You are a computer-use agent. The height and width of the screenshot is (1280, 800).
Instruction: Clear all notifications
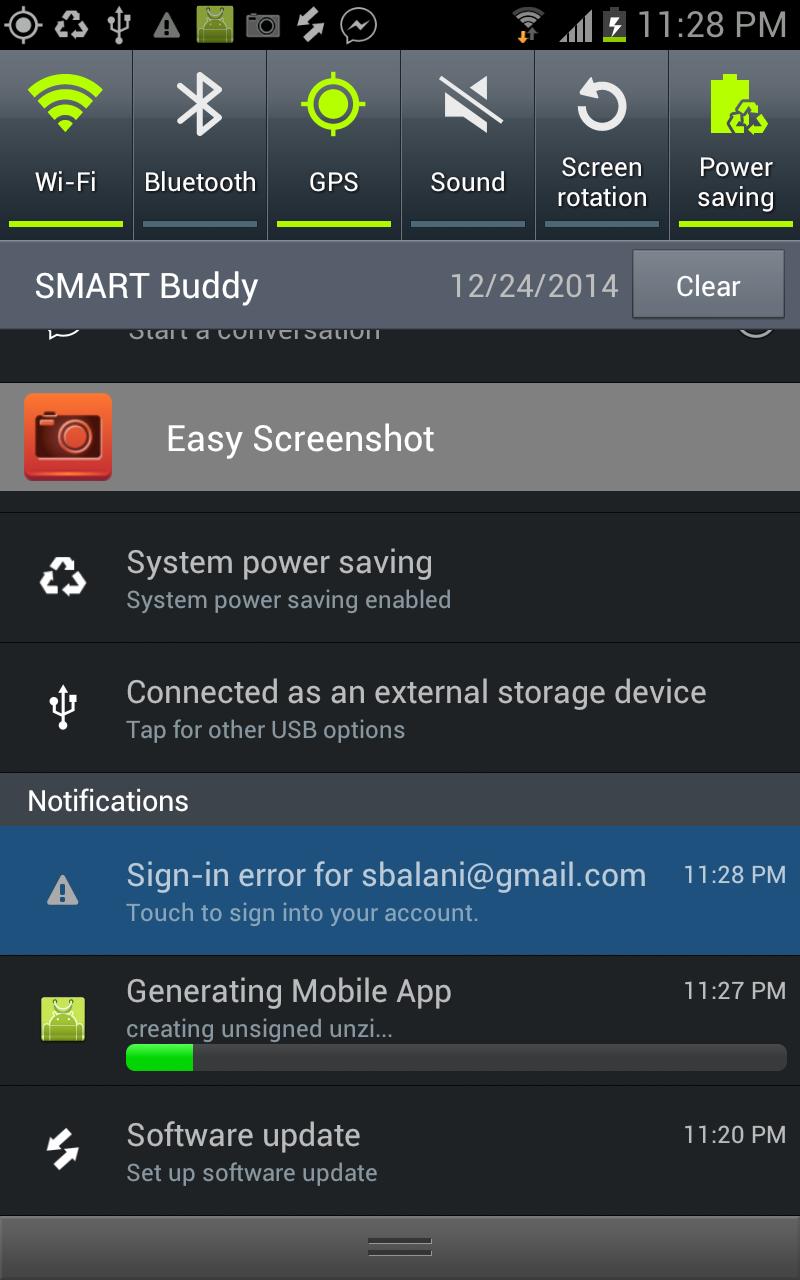[x=708, y=286]
